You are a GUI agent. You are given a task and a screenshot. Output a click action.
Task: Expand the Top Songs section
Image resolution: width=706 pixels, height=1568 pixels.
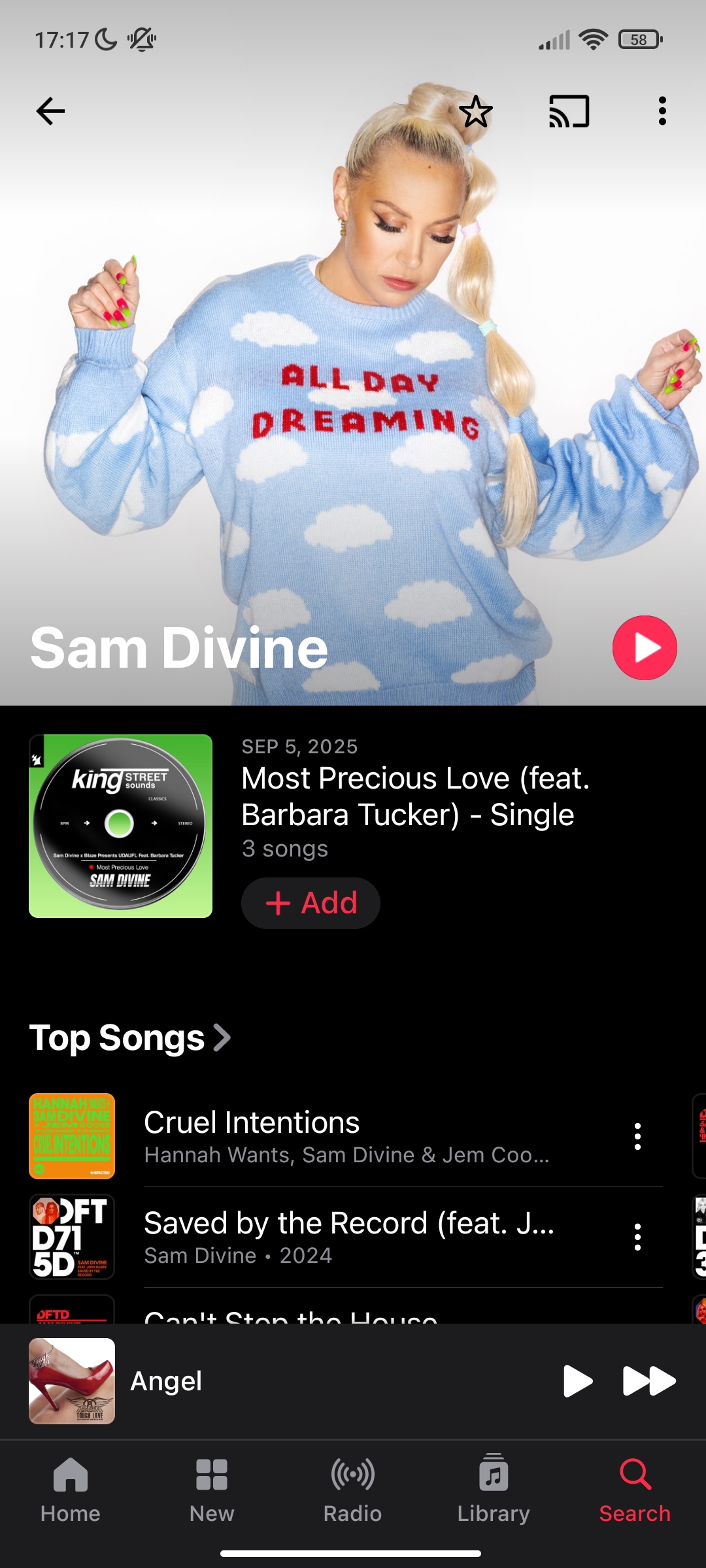130,1037
